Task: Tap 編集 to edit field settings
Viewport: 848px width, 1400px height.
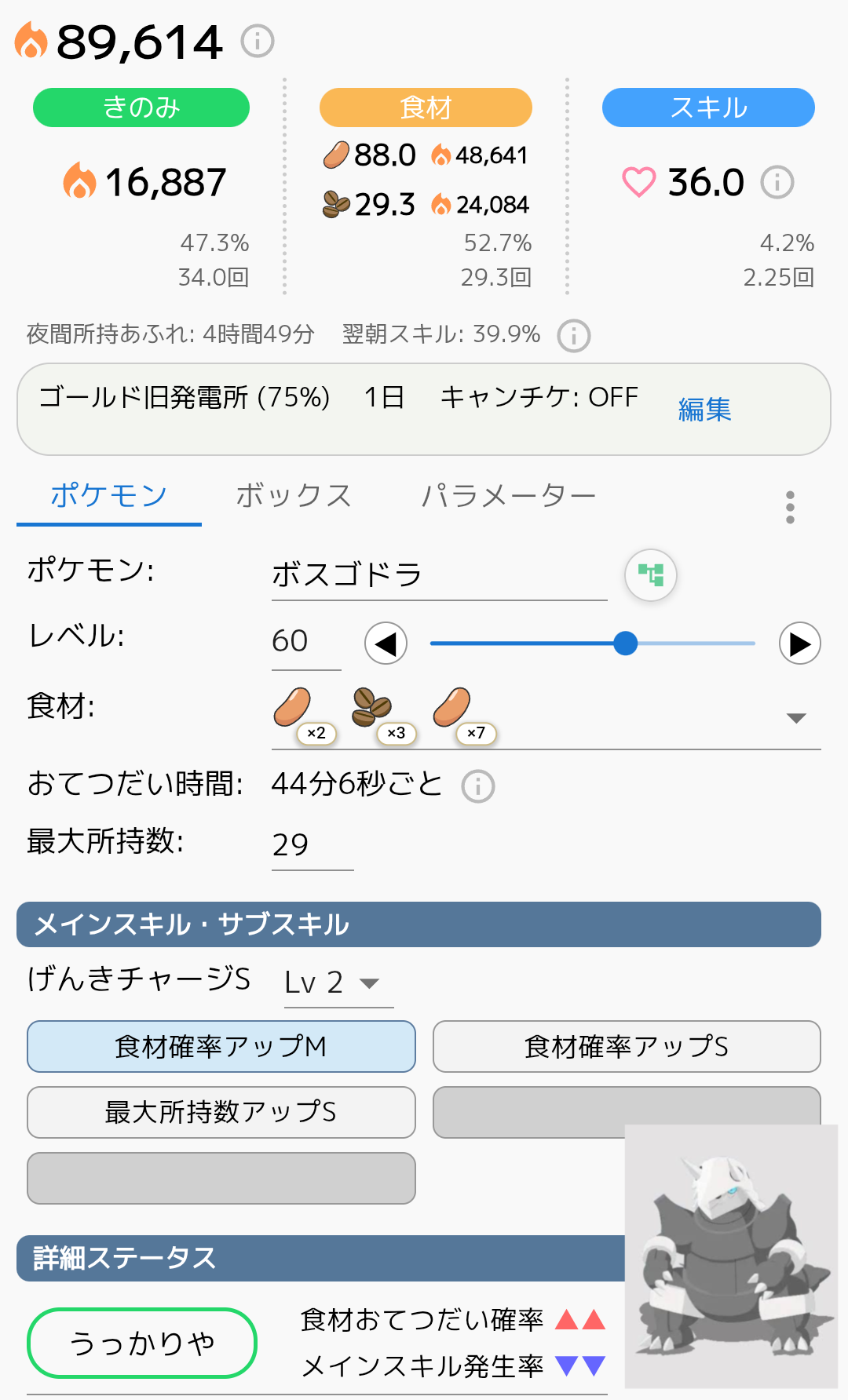Action: click(704, 409)
